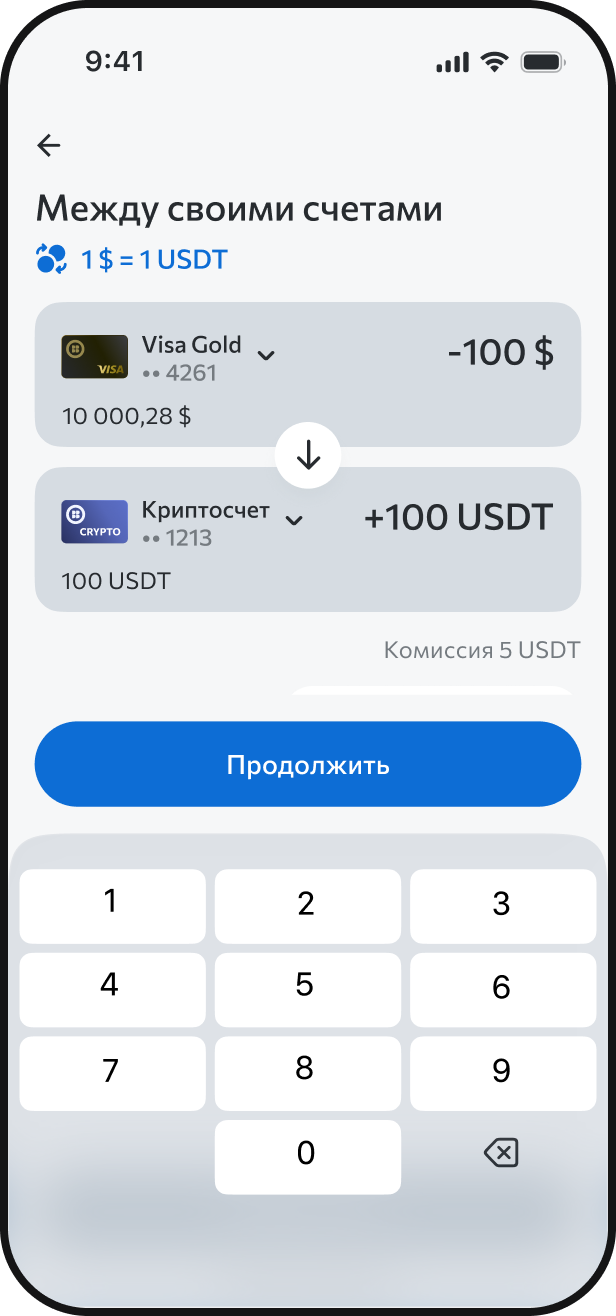Image resolution: width=616 pixels, height=1316 pixels.
Task: Edit the -100 $ amount field
Action: coord(500,353)
